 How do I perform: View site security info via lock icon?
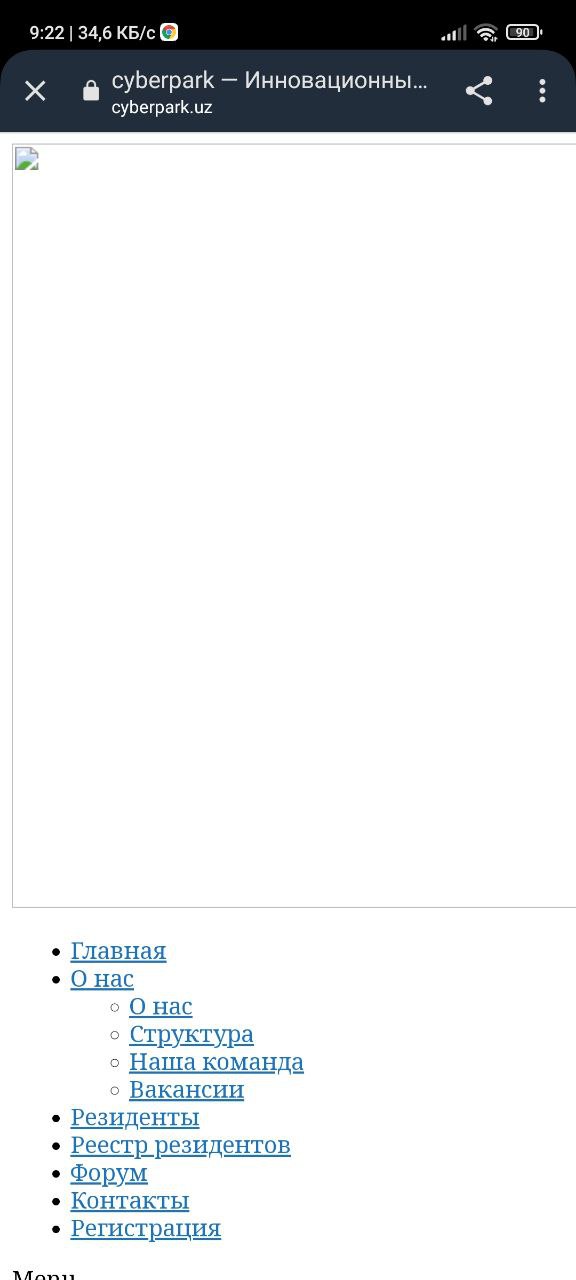[91, 91]
